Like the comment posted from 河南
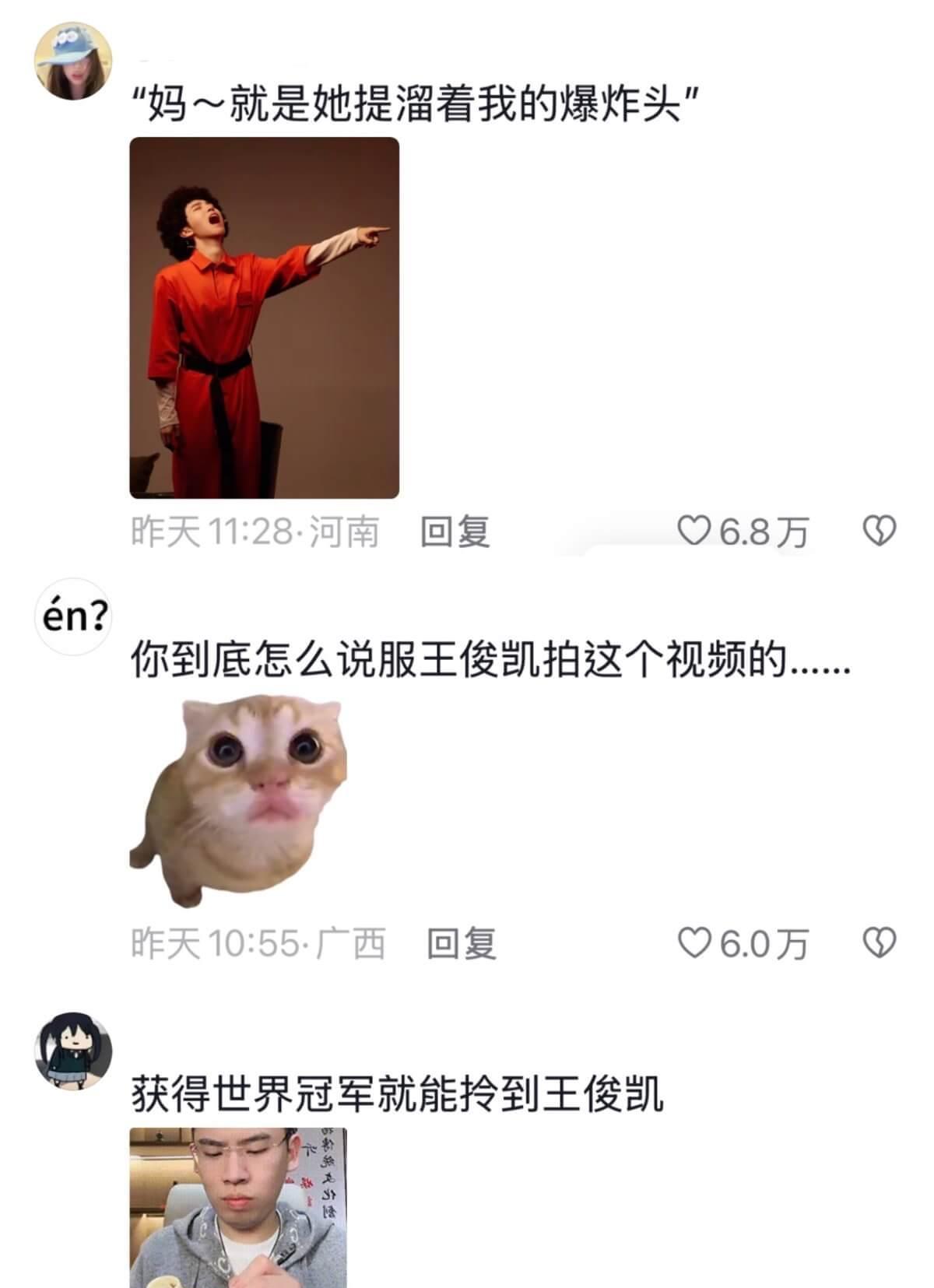This screenshot has width=934, height=1288. click(693, 532)
